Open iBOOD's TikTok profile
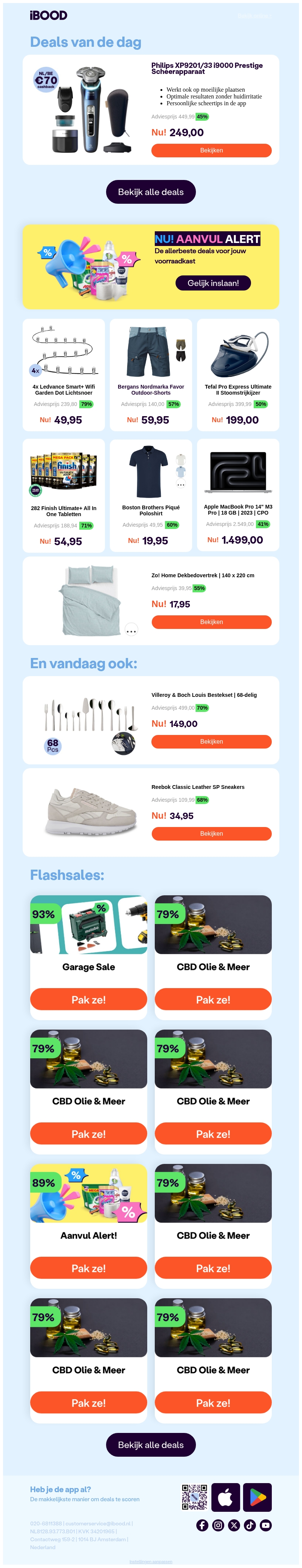The height and width of the screenshot is (1568, 302). (250, 1525)
